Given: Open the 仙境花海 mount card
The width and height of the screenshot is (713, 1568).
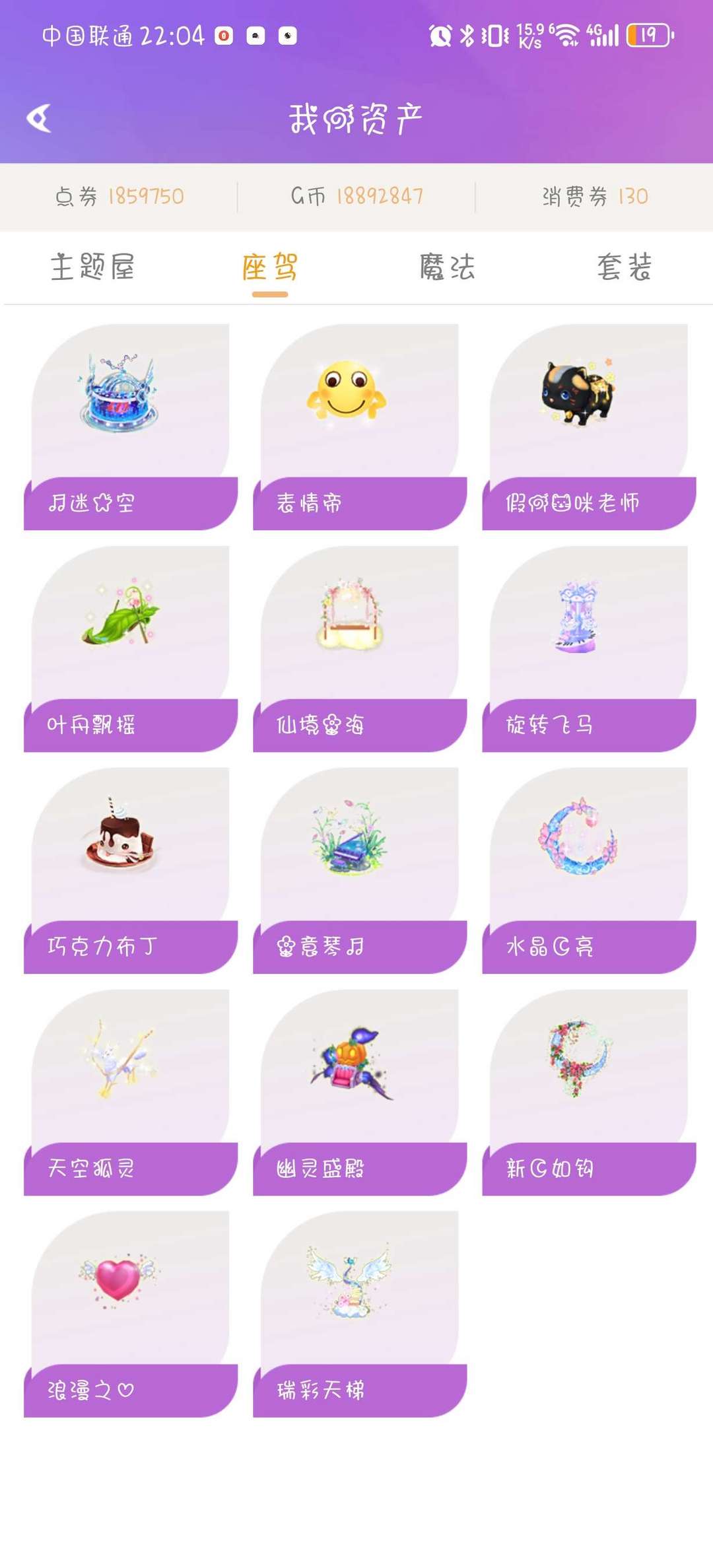Looking at the screenshot, I should 360,648.
